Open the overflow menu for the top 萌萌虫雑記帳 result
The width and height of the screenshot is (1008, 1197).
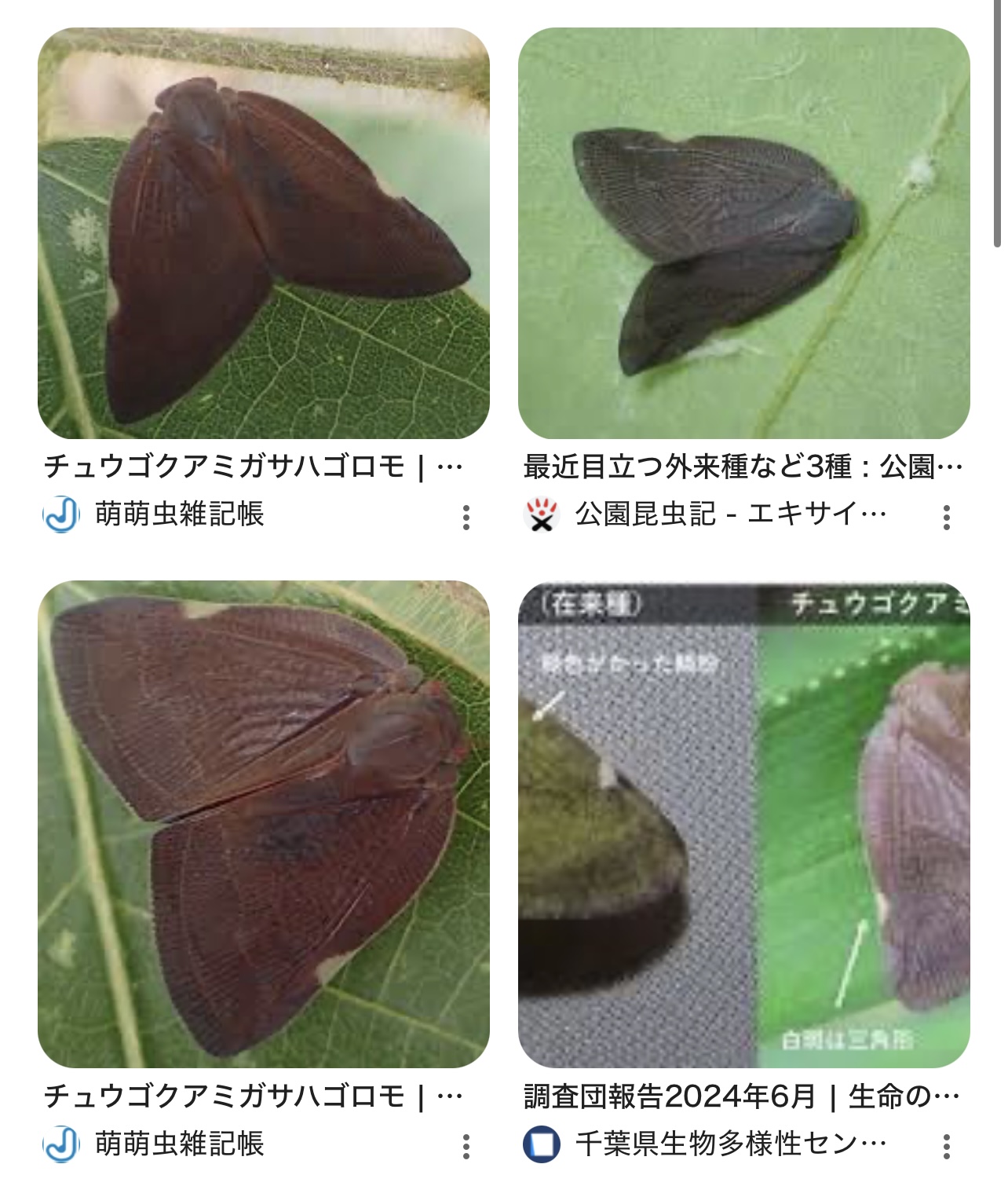tap(466, 517)
